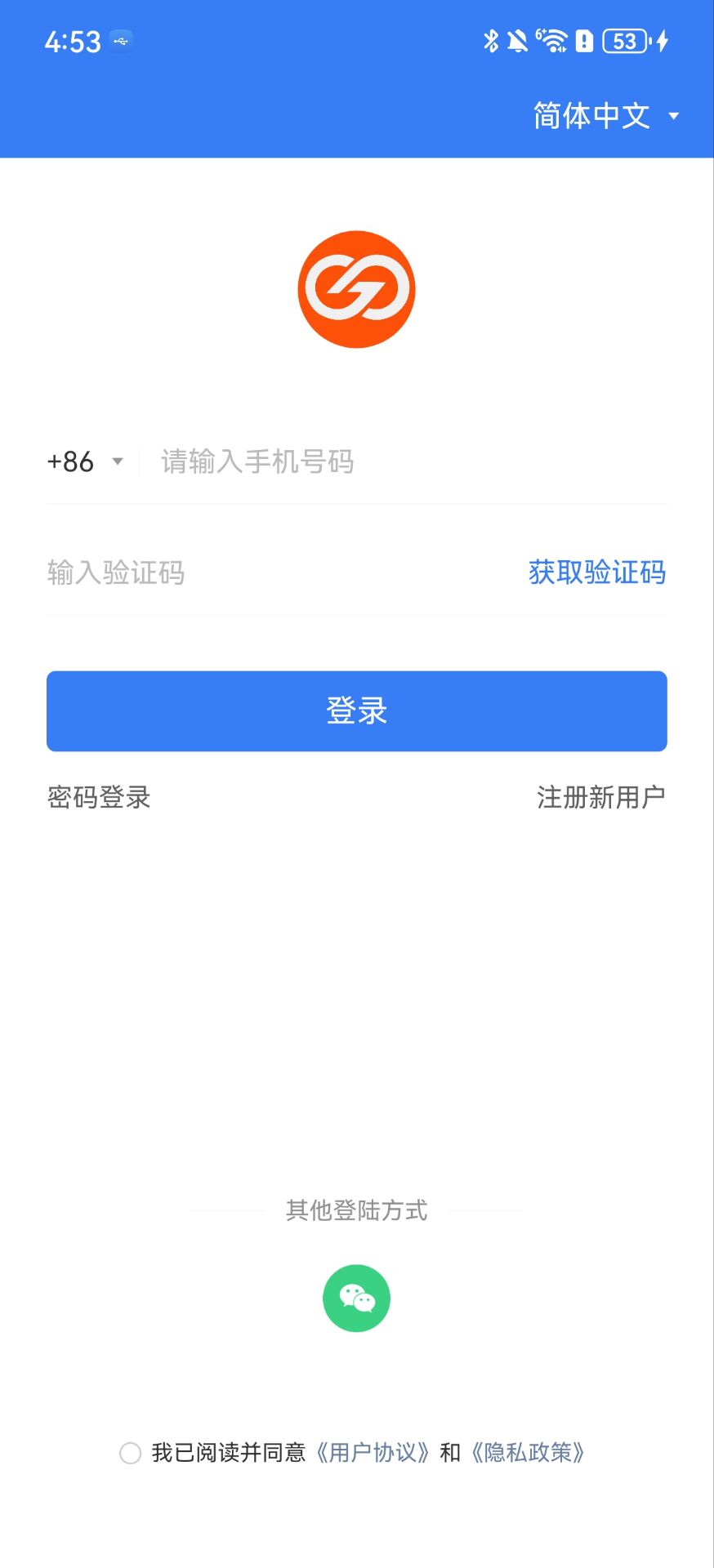714x1568 pixels.
Task: Request code via 获取验证码 link
Action: (597, 572)
